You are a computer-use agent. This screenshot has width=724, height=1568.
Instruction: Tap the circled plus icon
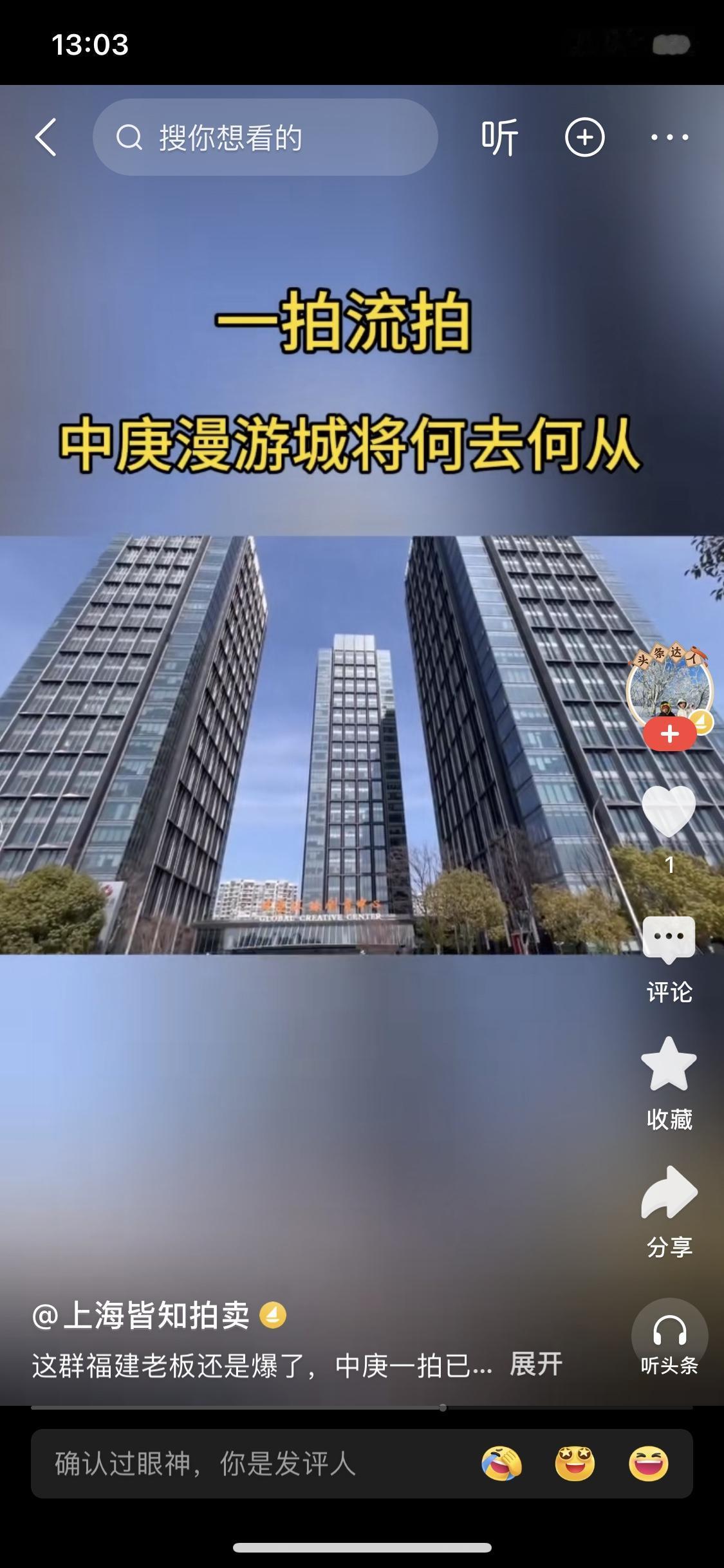pyautogui.click(x=584, y=137)
